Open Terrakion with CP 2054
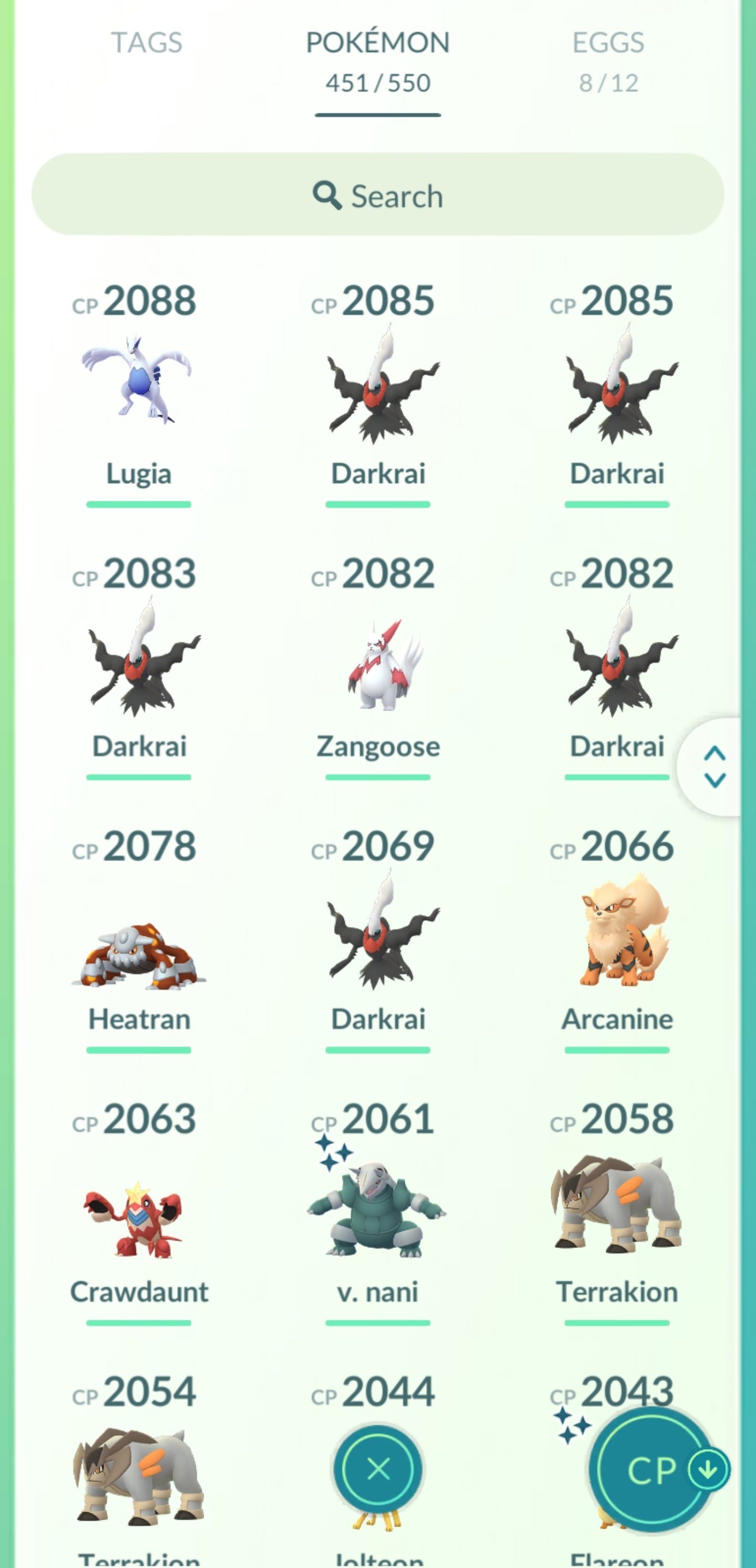Image resolution: width=756 pixels, height=1568 pixels. (139, 1473)
